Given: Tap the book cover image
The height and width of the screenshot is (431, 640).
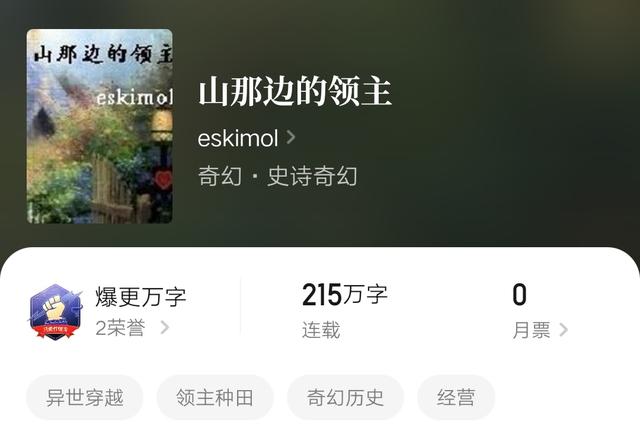Looking at the screenshot, I should [99, 126].
